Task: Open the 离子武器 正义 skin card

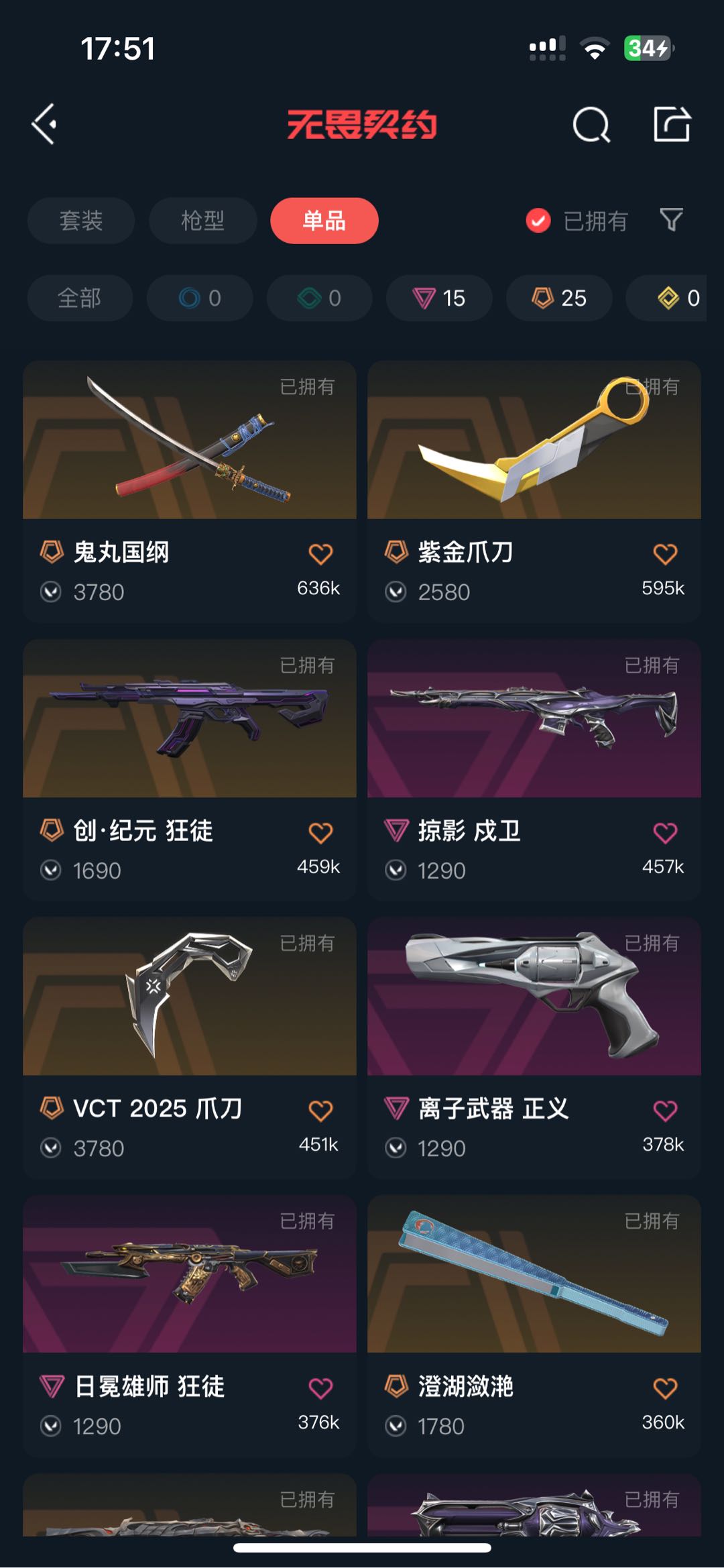Action: 534,1048
